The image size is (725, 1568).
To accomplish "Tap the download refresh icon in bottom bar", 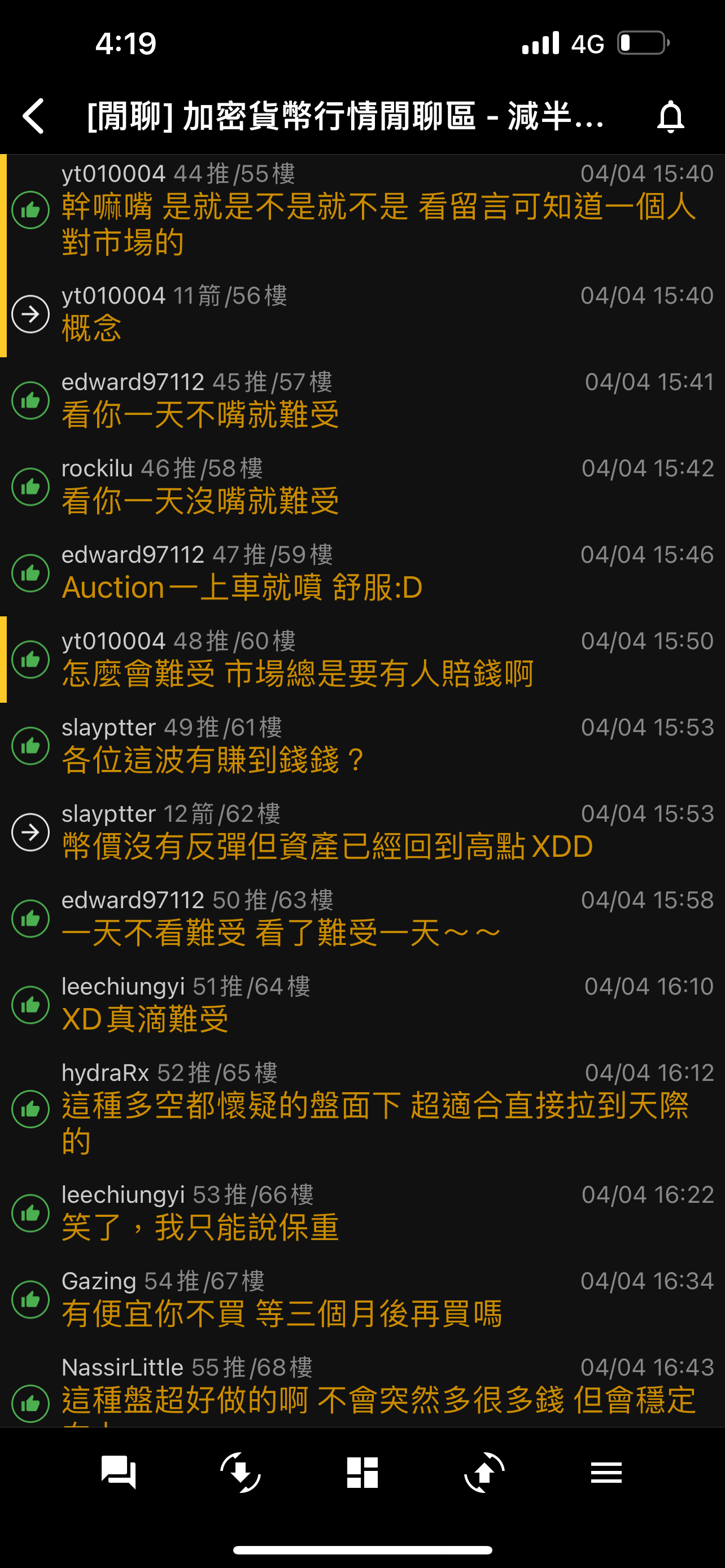I will tap(241, 1473).
